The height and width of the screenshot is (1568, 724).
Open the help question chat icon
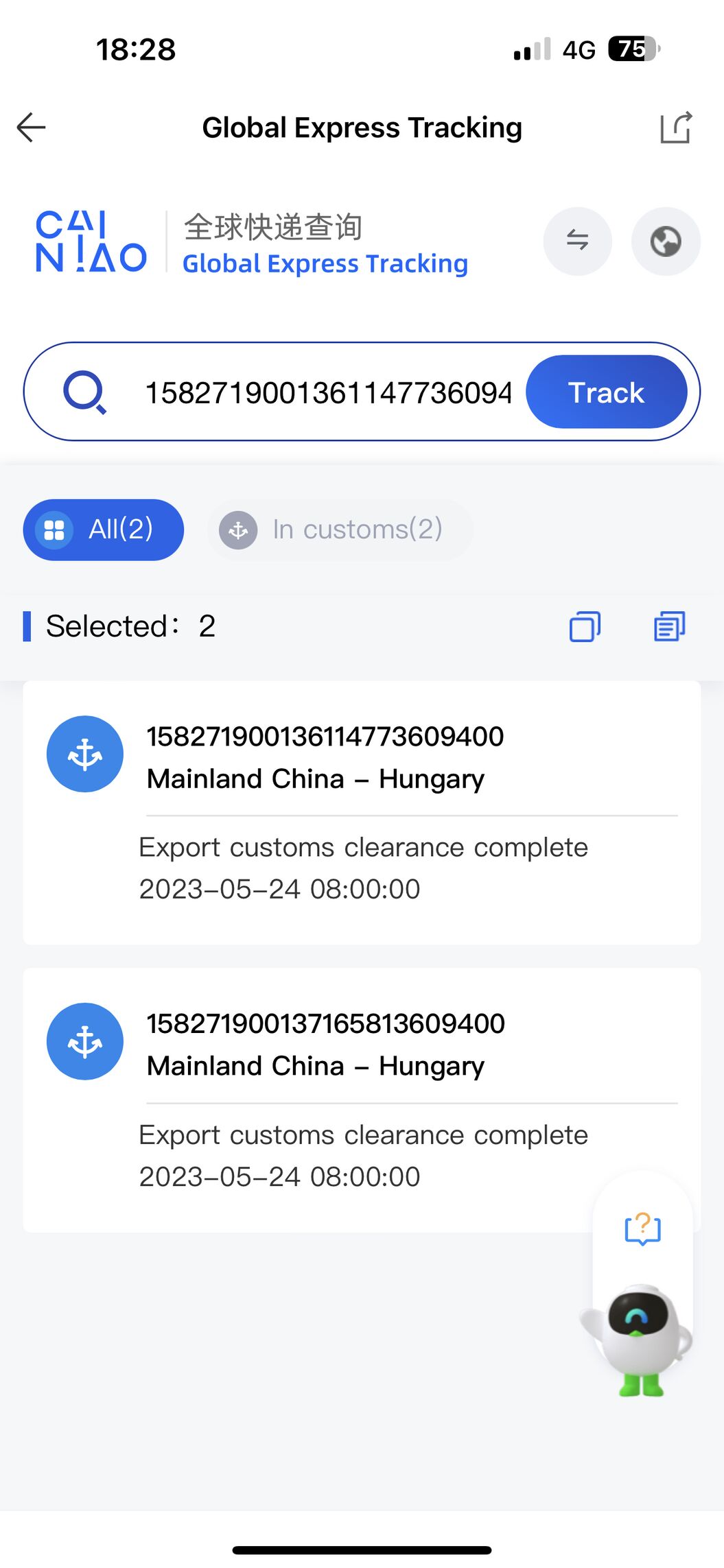click(642, 1228)
